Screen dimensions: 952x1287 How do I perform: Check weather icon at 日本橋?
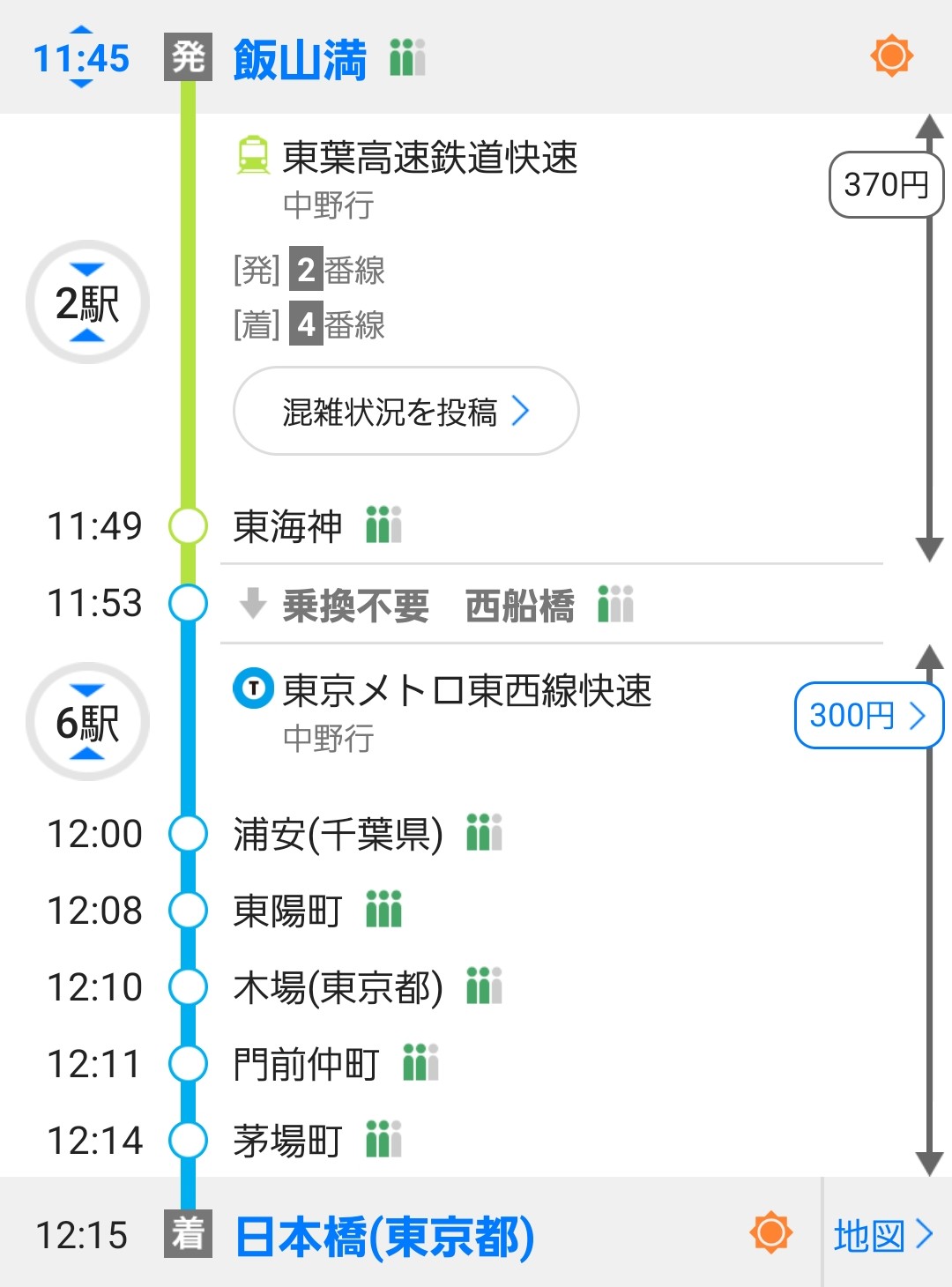[x=770, y=1233]
